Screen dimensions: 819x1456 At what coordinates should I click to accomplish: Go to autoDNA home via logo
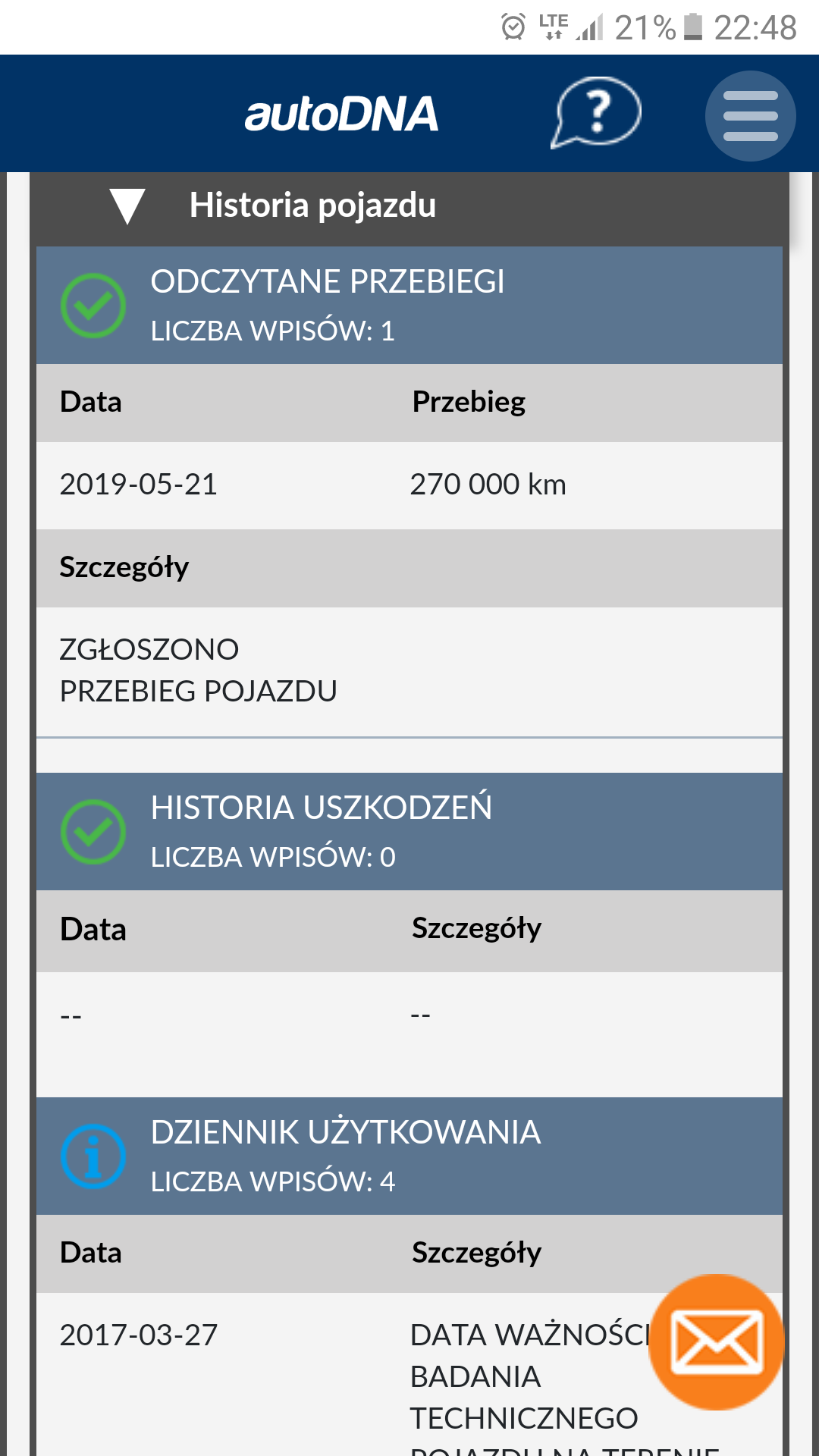pyautogui.click(x=341, y=114)
